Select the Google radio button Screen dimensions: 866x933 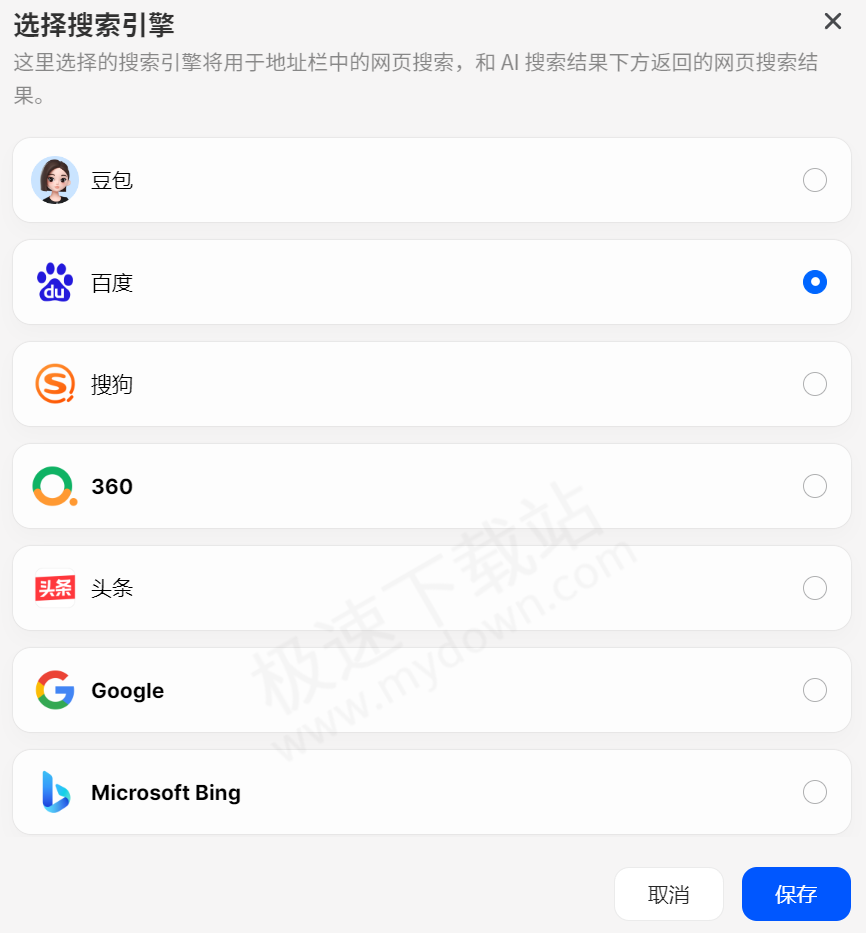pyautogui.click(x=815, y=690)
